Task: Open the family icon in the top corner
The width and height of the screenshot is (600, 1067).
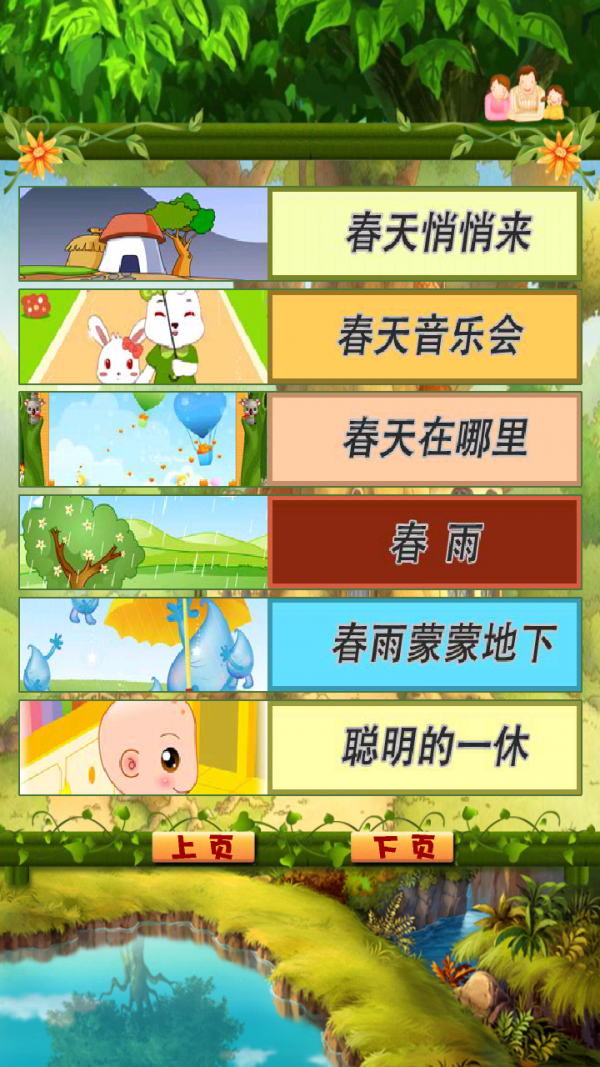Action: coord(525,95)
